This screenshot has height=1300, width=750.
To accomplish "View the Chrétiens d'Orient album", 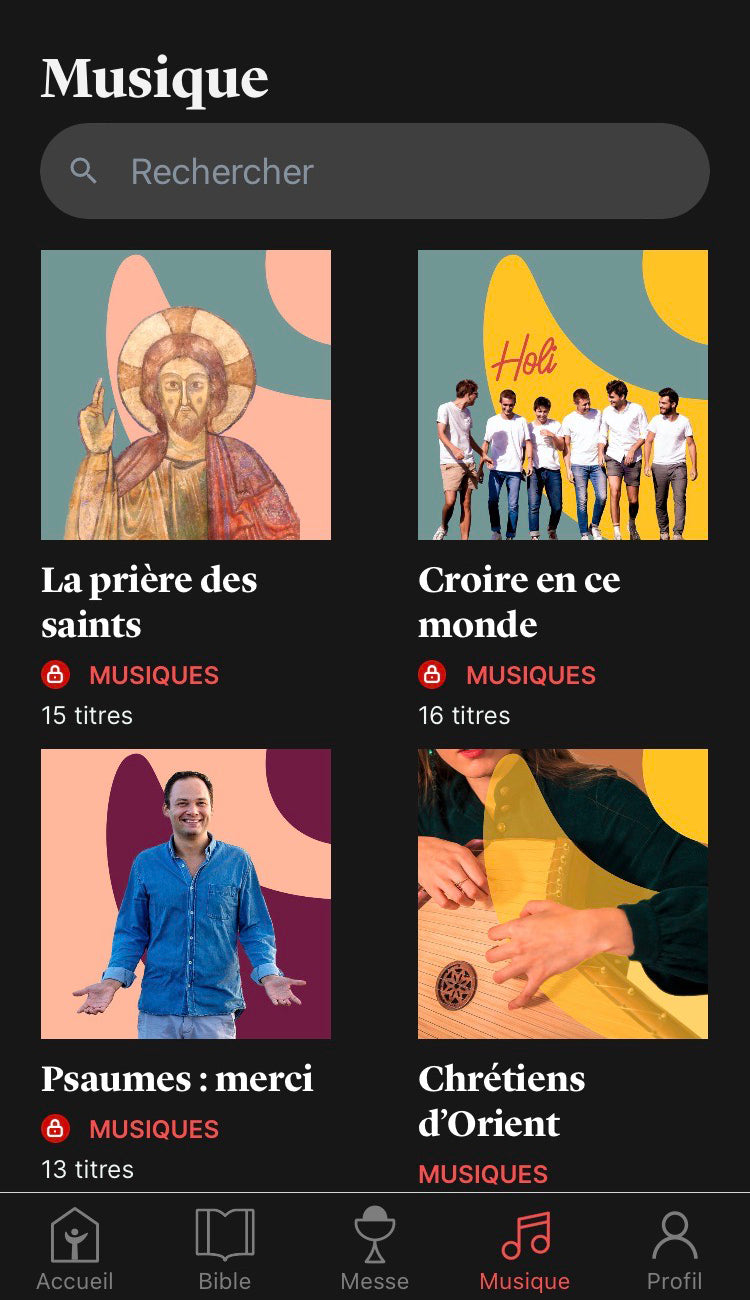I will (563, 894).
